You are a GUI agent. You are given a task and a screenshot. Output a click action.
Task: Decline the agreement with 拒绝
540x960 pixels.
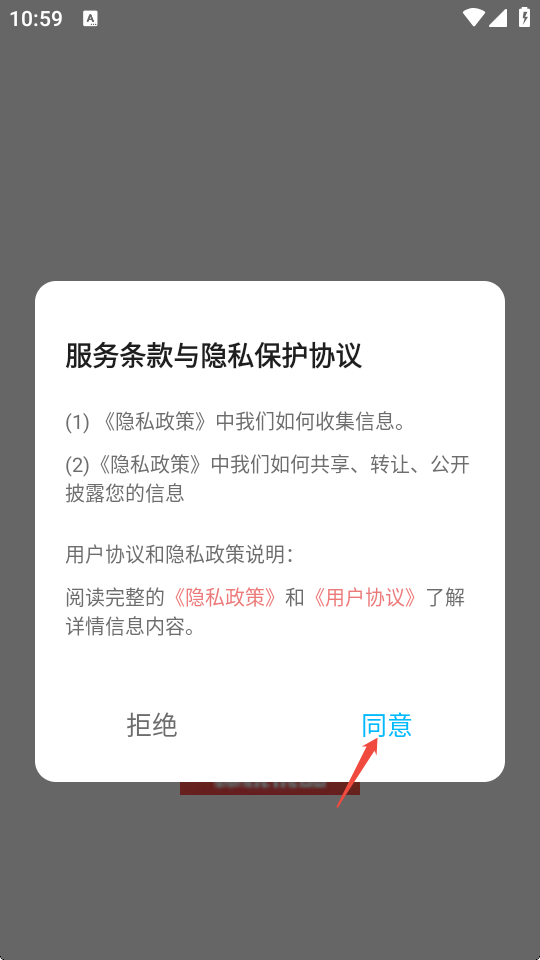pyautogui.click(x=152, y=726)
